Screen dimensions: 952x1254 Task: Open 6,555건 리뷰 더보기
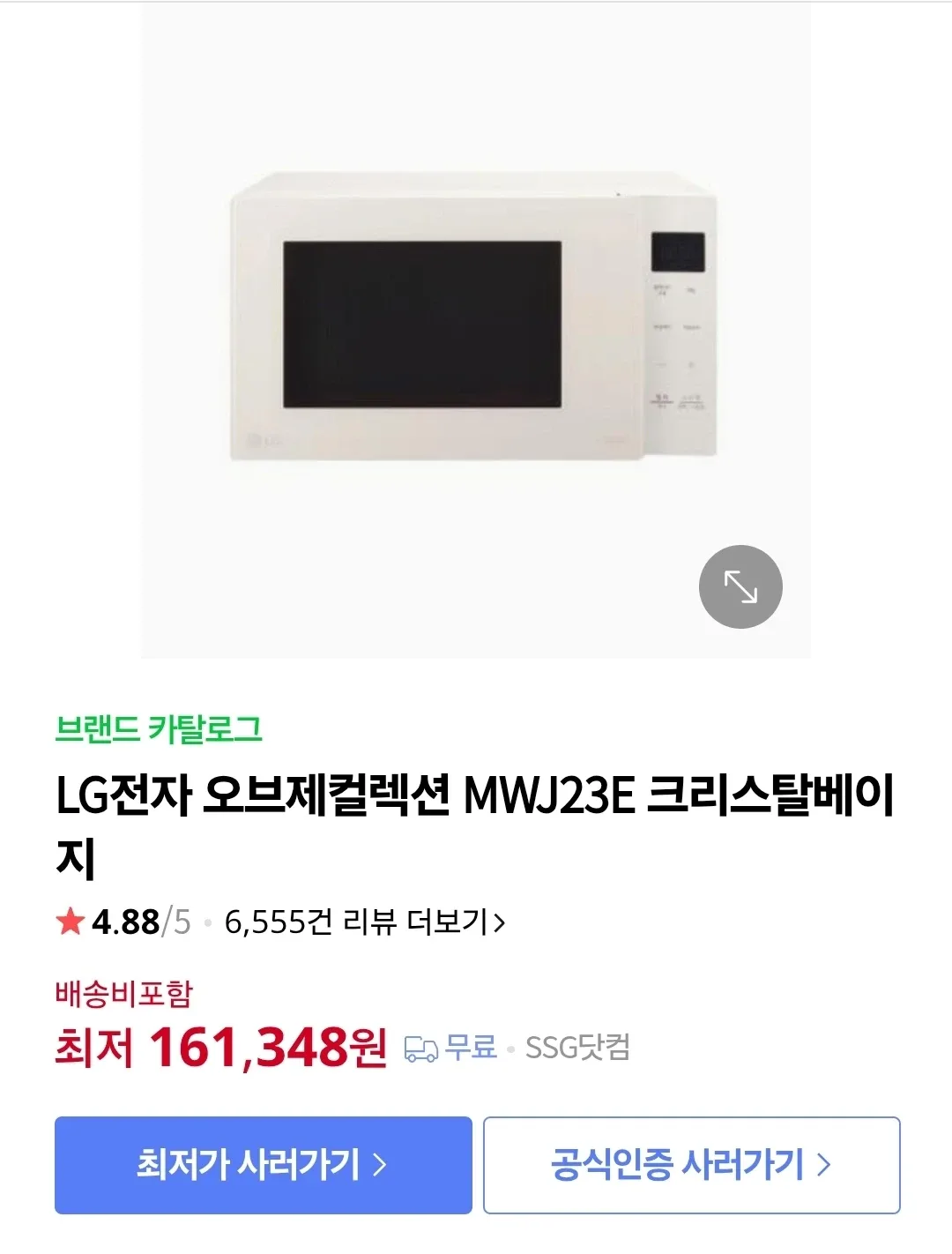pyautogui.click(x=365, y=922)
